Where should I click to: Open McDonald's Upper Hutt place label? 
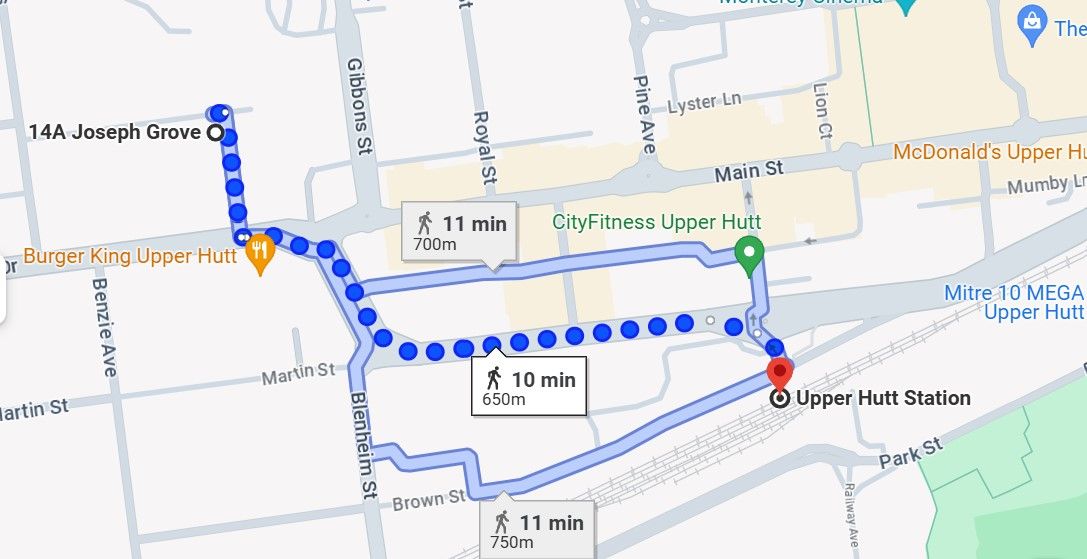989,153
